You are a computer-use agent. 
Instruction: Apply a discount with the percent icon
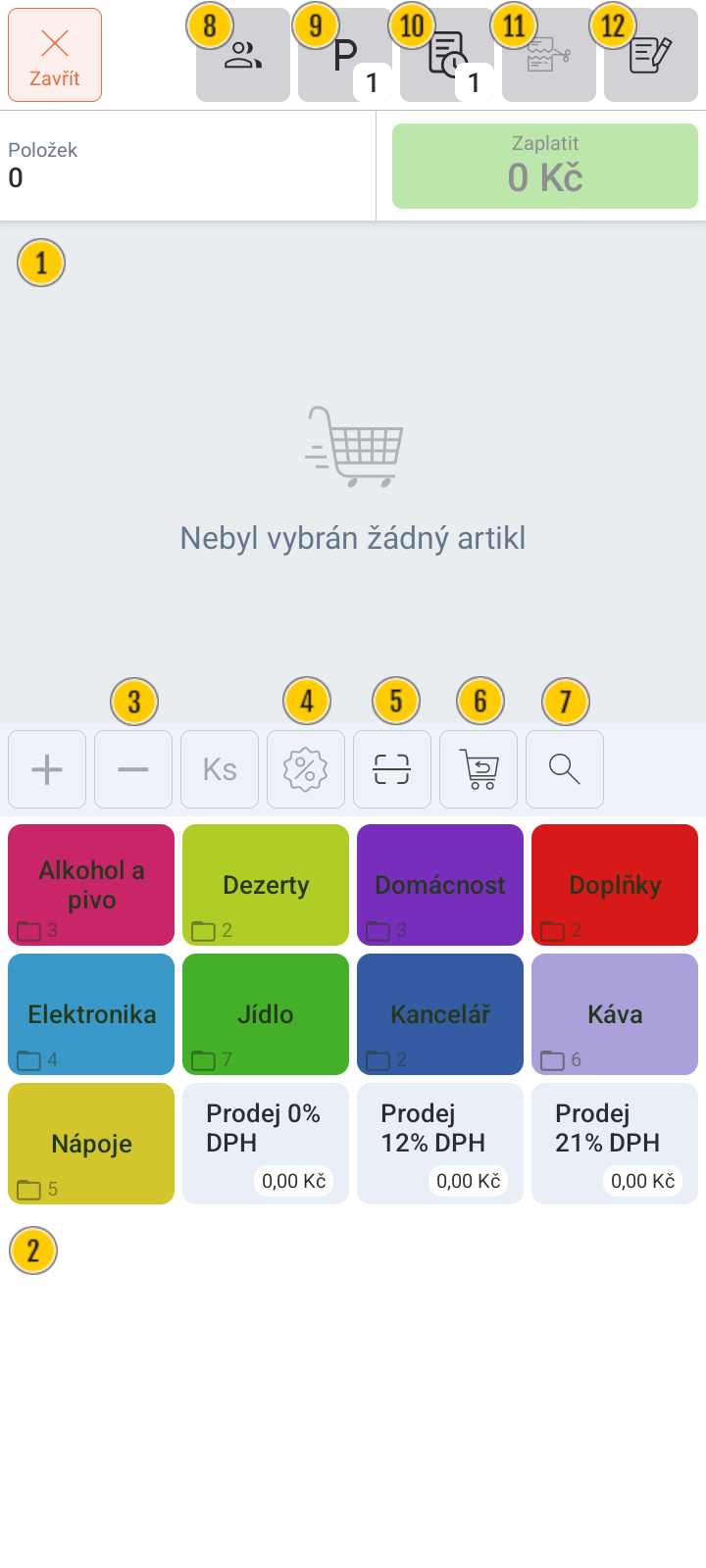306,769
